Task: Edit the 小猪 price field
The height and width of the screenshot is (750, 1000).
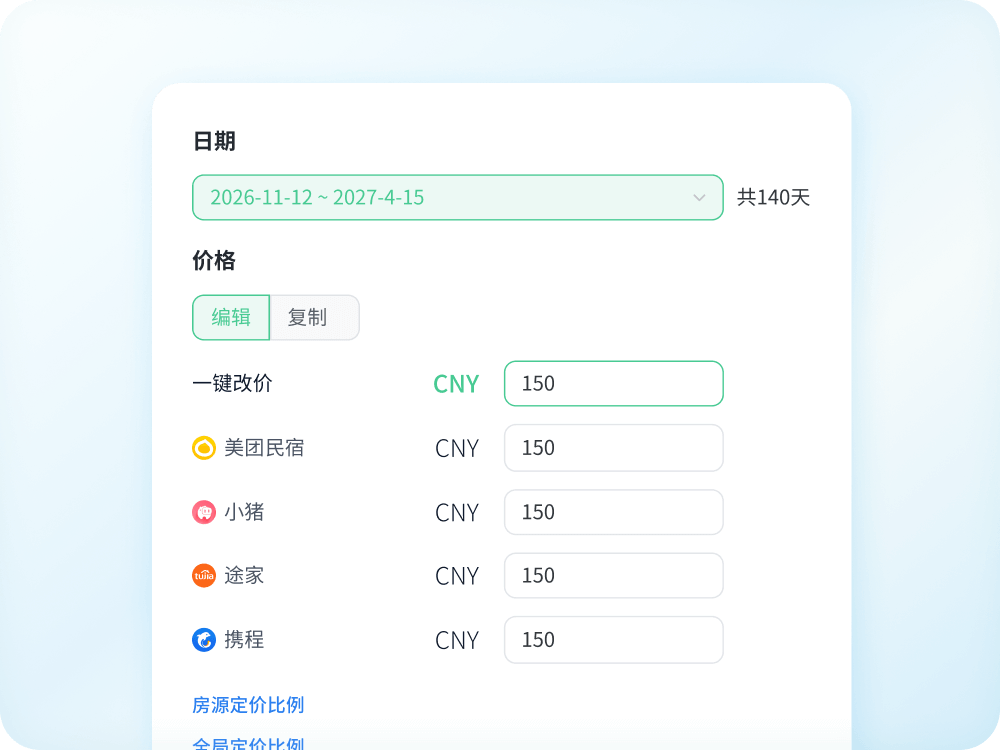Action: pyautogui.click(x=613, y=512)
